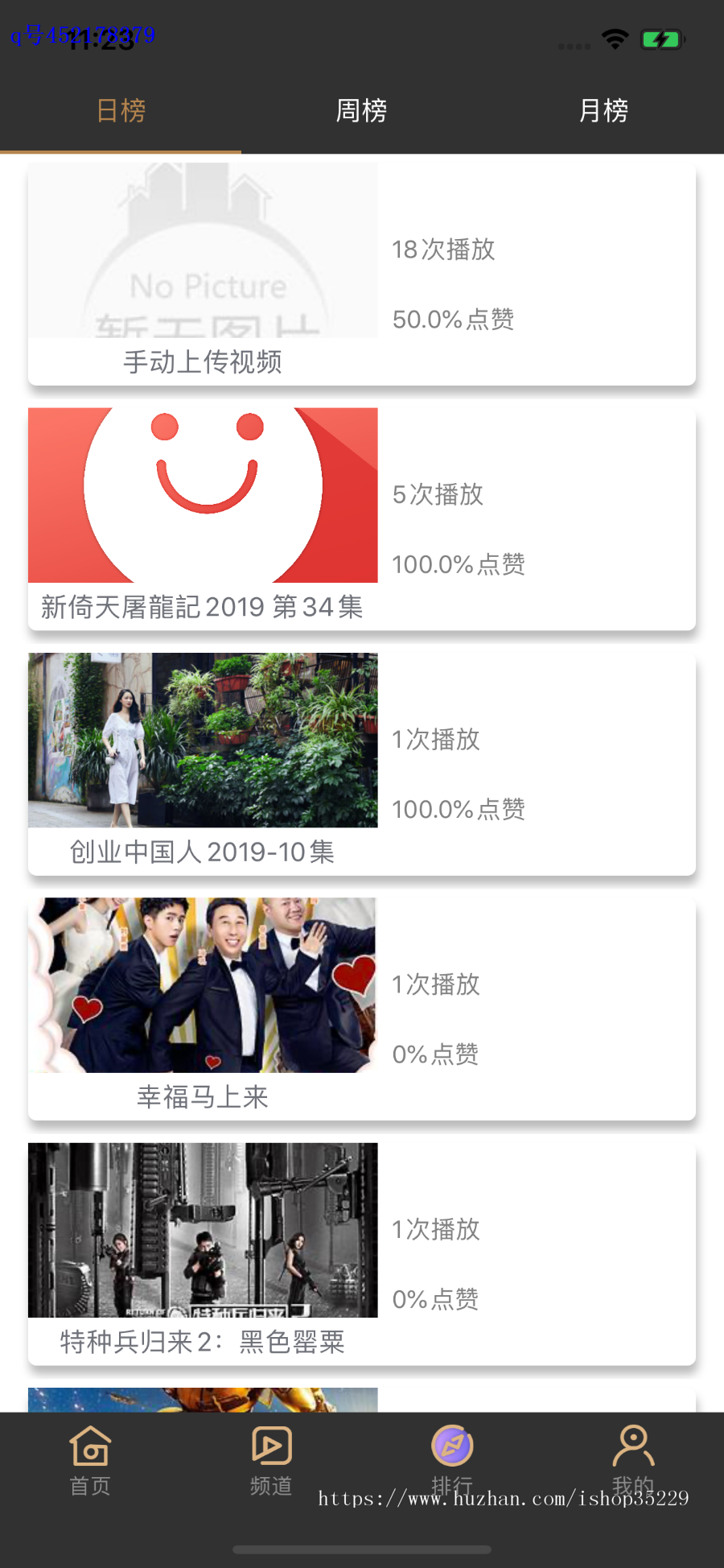Tap the 50.0%点赞 like rate text
This screenshot has width=724, height=1568.
coord(452,320)
